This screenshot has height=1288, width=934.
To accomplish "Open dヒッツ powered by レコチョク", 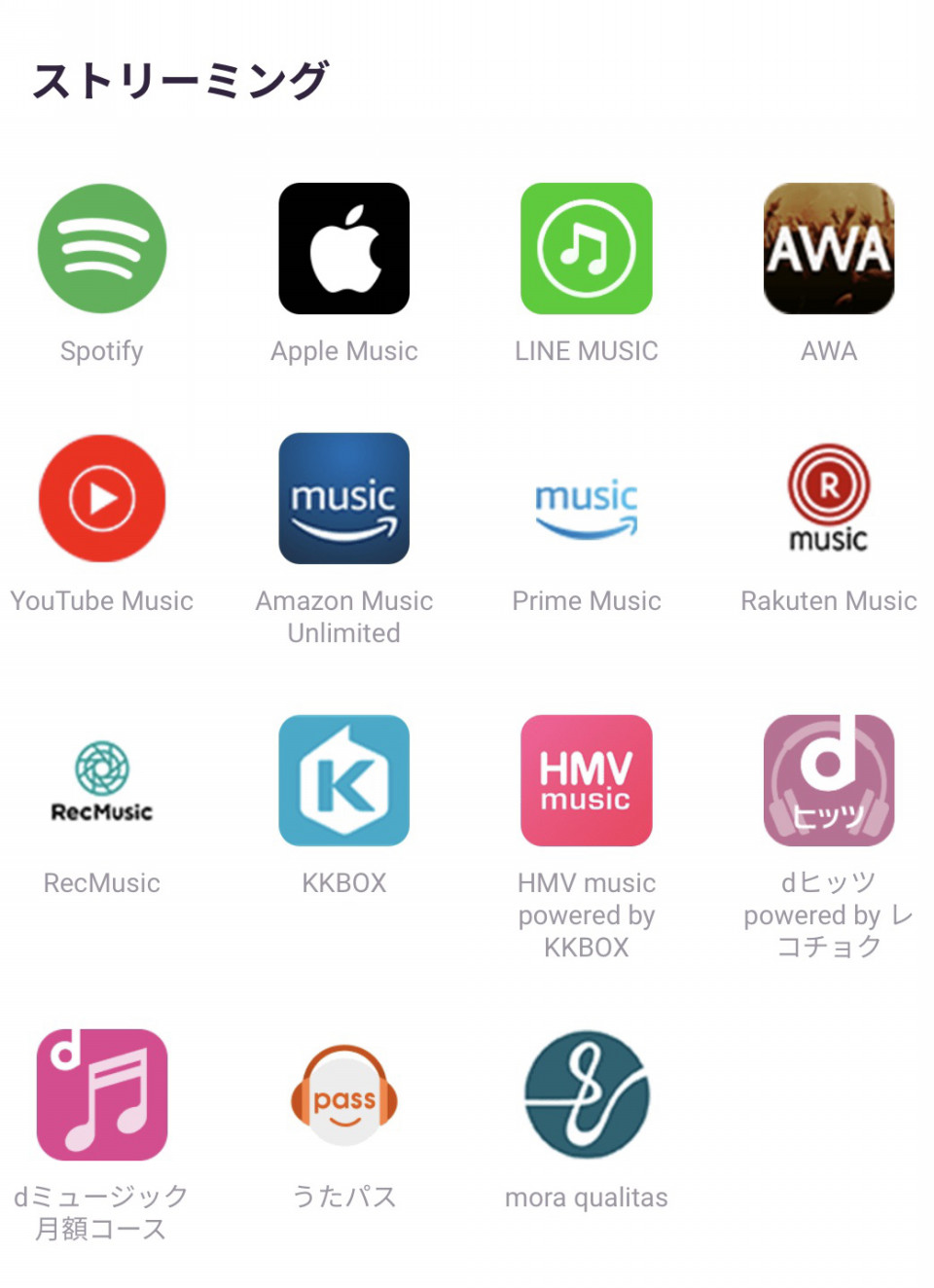I will (828, 780).
